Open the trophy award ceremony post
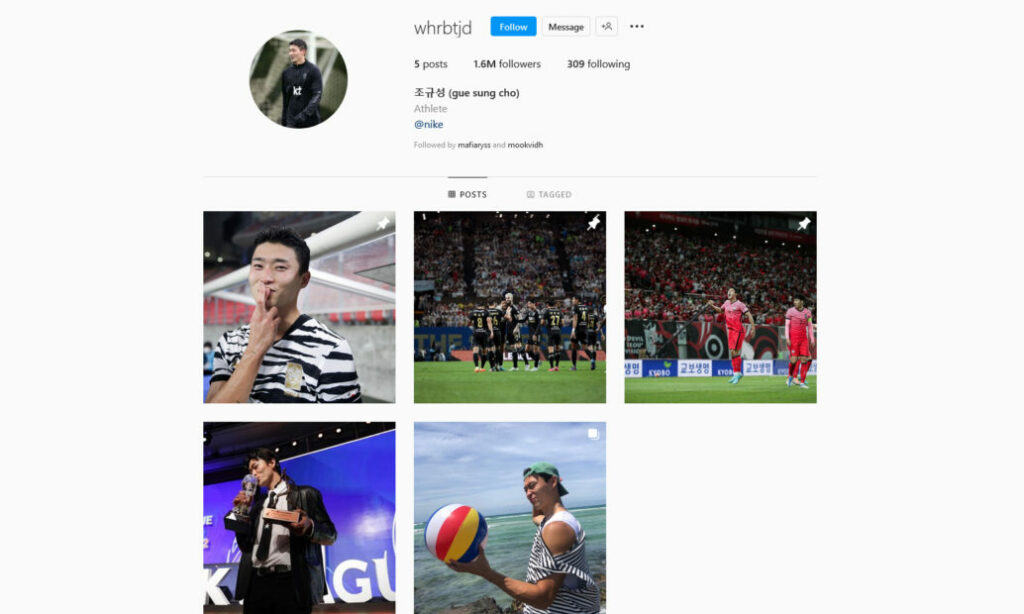1024x614 pixels. 299,517
